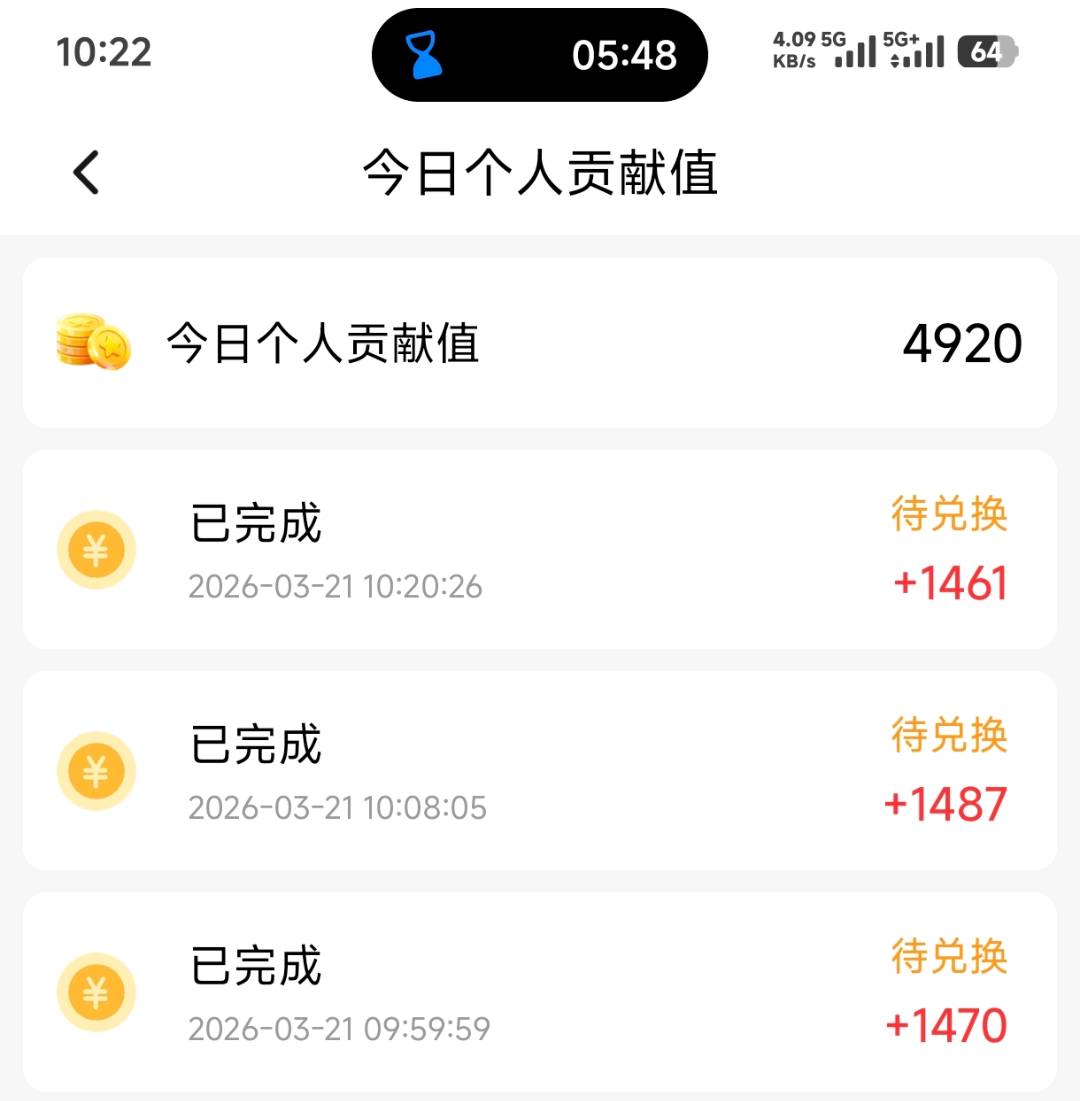Tap the timestamp 2026-03-21 10:08:05
1080x1101 pixels.
[338, 806]
